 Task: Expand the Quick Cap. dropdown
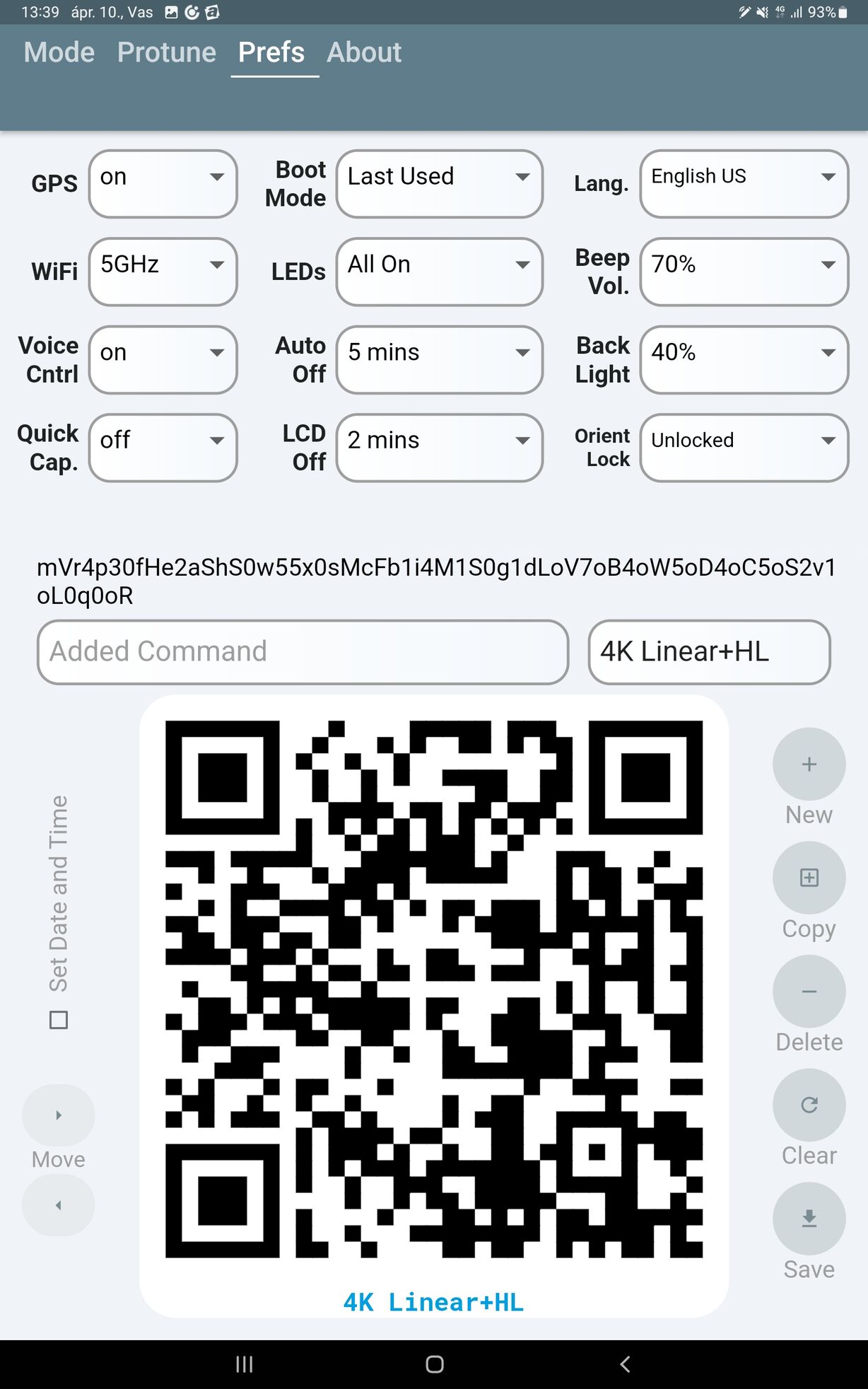point(163,448)
